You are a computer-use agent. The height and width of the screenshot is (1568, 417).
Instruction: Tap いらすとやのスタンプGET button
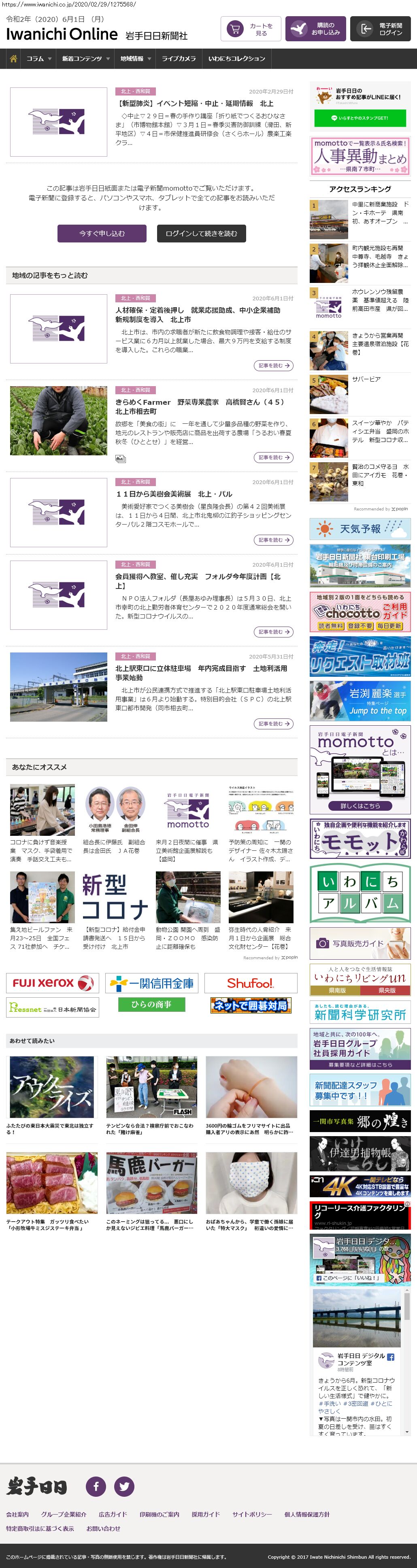tap(360, 118)
